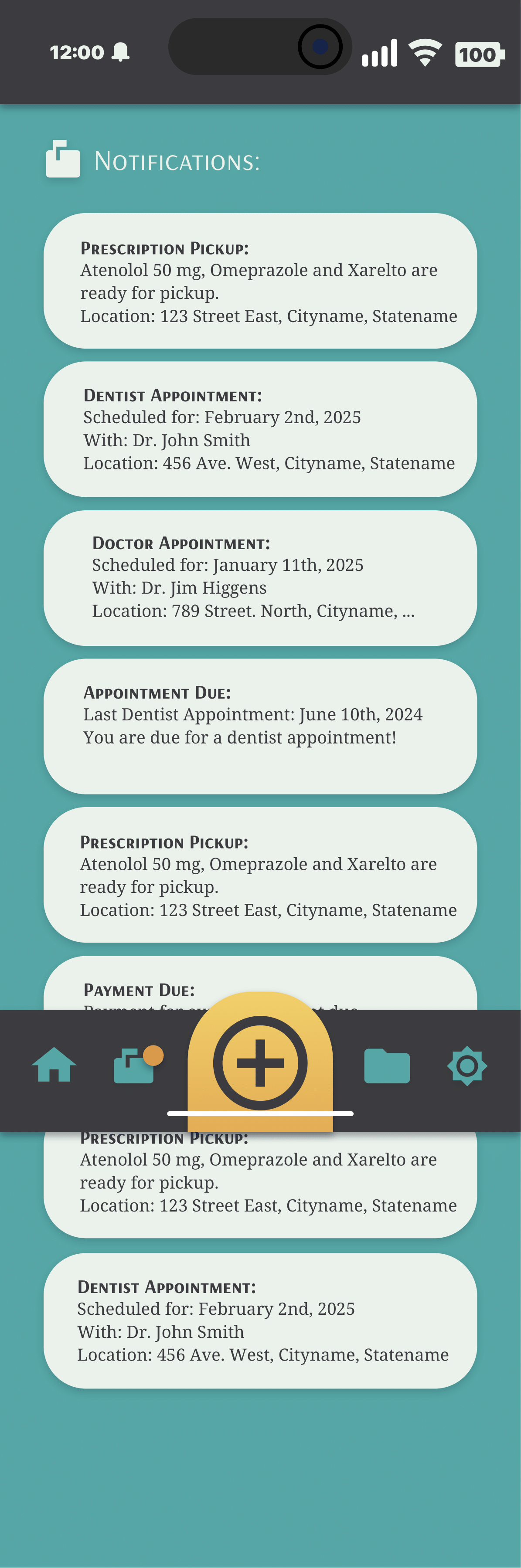Open the notifications mailbox tab
Screen dimensions: 521x1568
(135, 1065)
